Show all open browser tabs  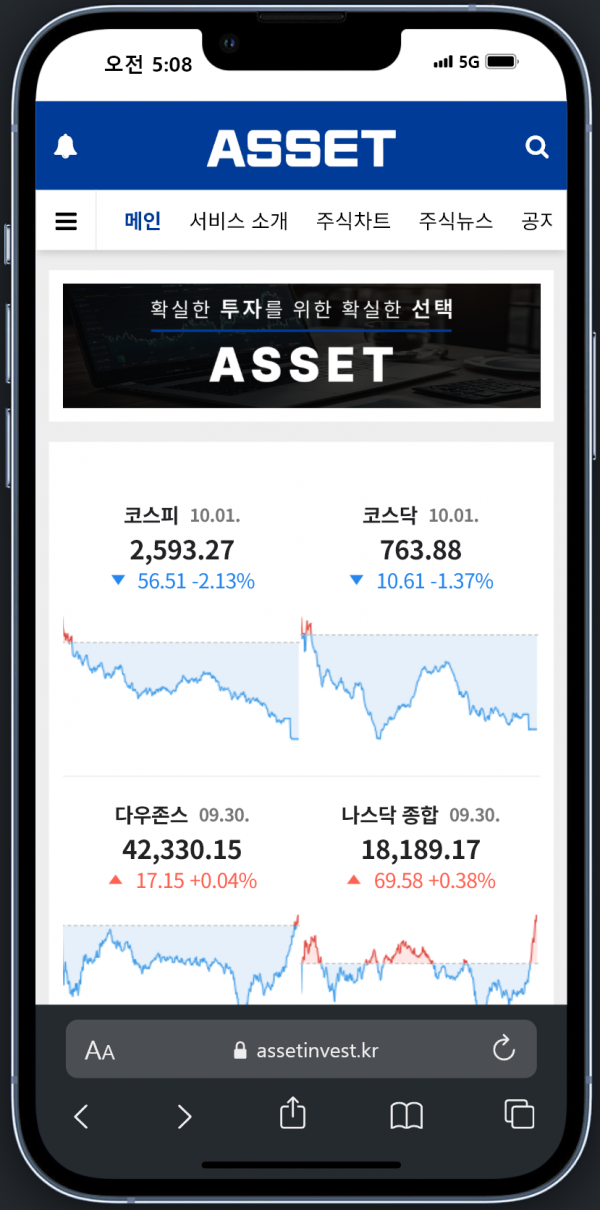tap(519, 1115)
